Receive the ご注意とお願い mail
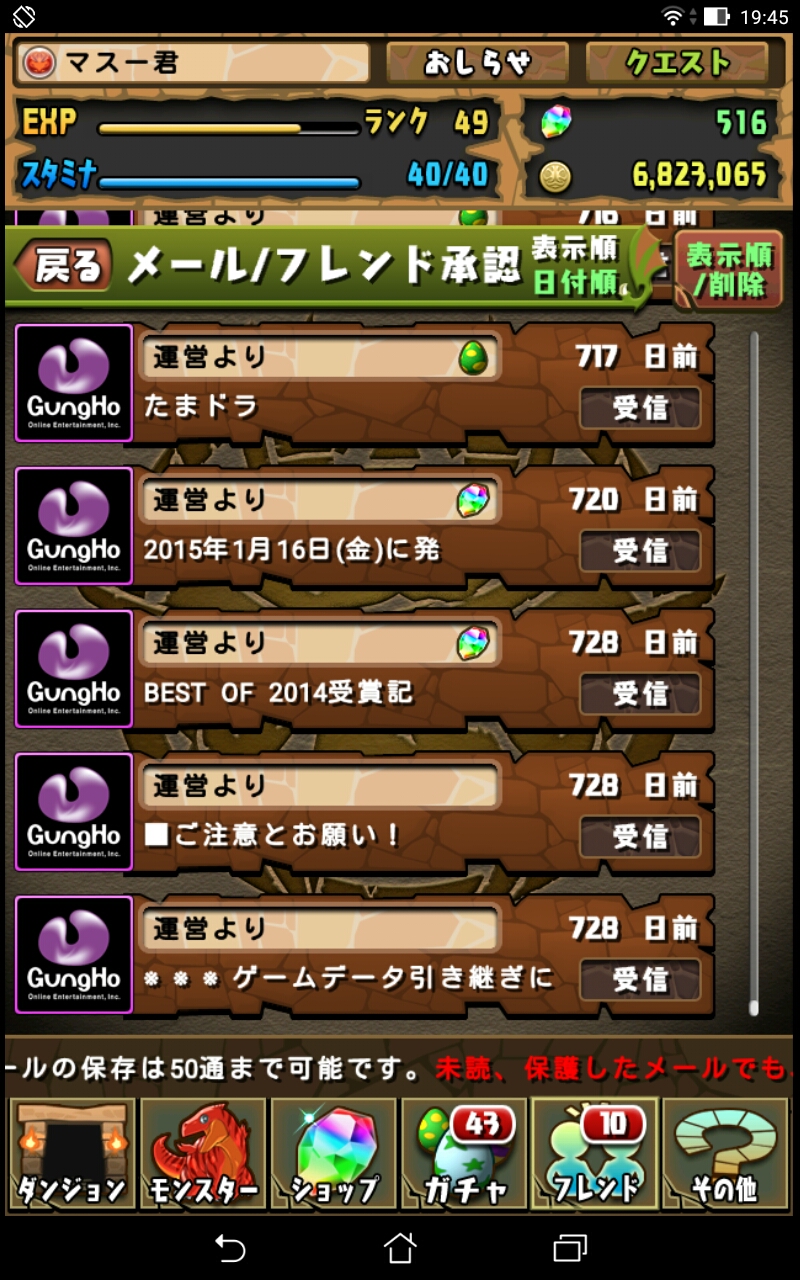The width and height of the screenshot is (800, 1280). click(x=640, y=837)
